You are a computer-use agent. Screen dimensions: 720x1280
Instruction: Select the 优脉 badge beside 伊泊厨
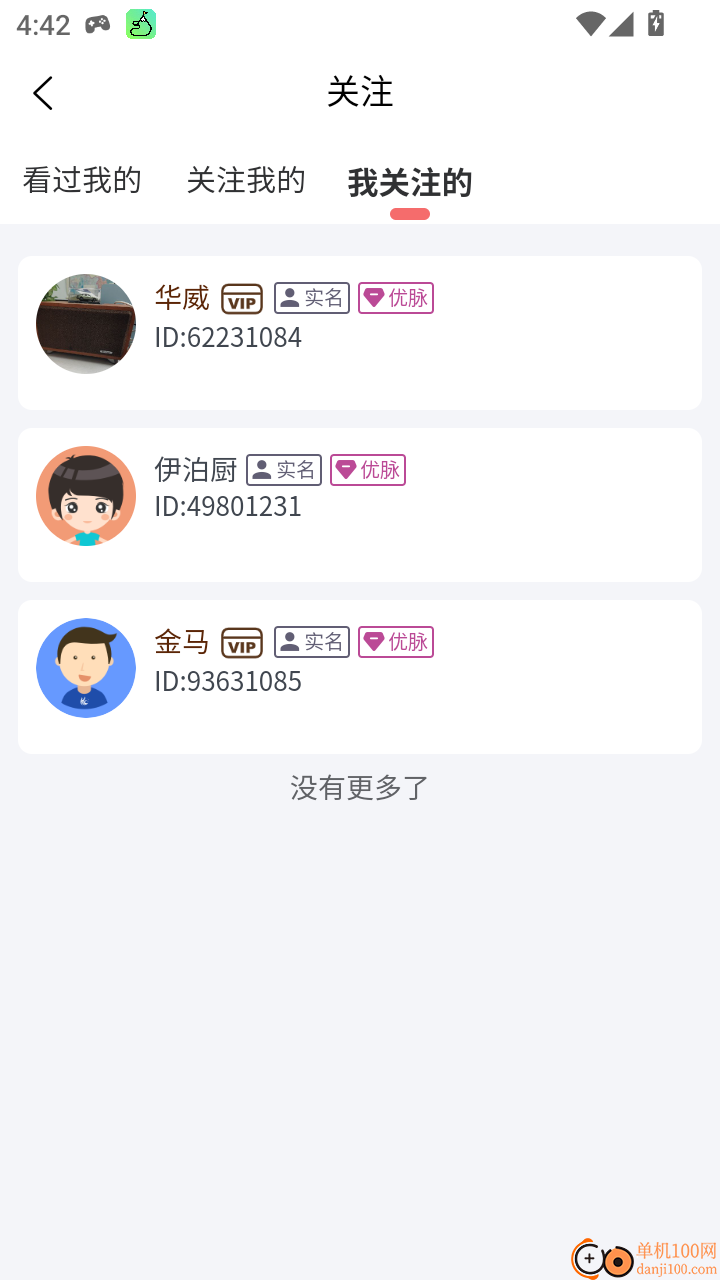(367, 470)
